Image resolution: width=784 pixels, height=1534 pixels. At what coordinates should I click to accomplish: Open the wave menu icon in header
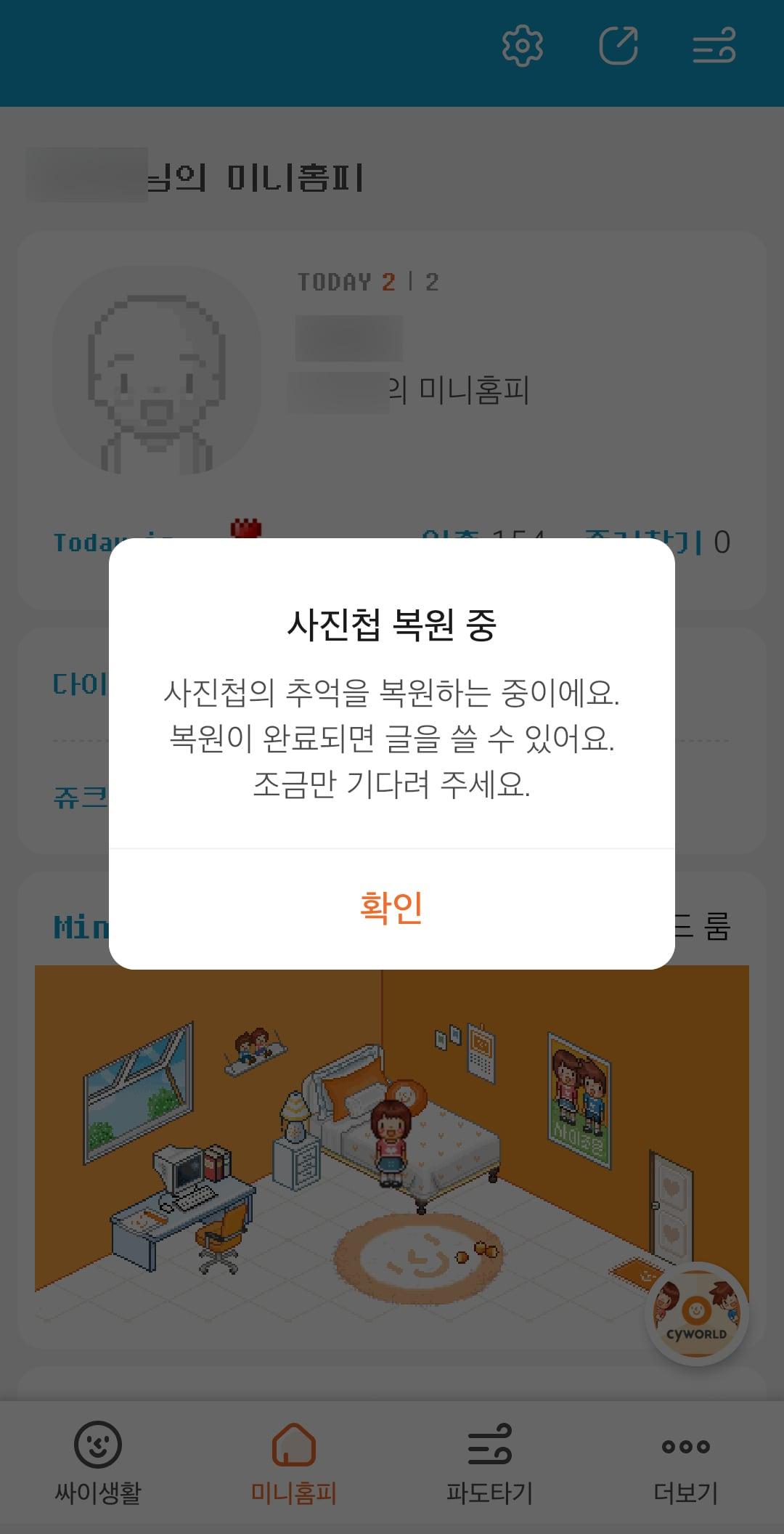[x=714, y=46]
